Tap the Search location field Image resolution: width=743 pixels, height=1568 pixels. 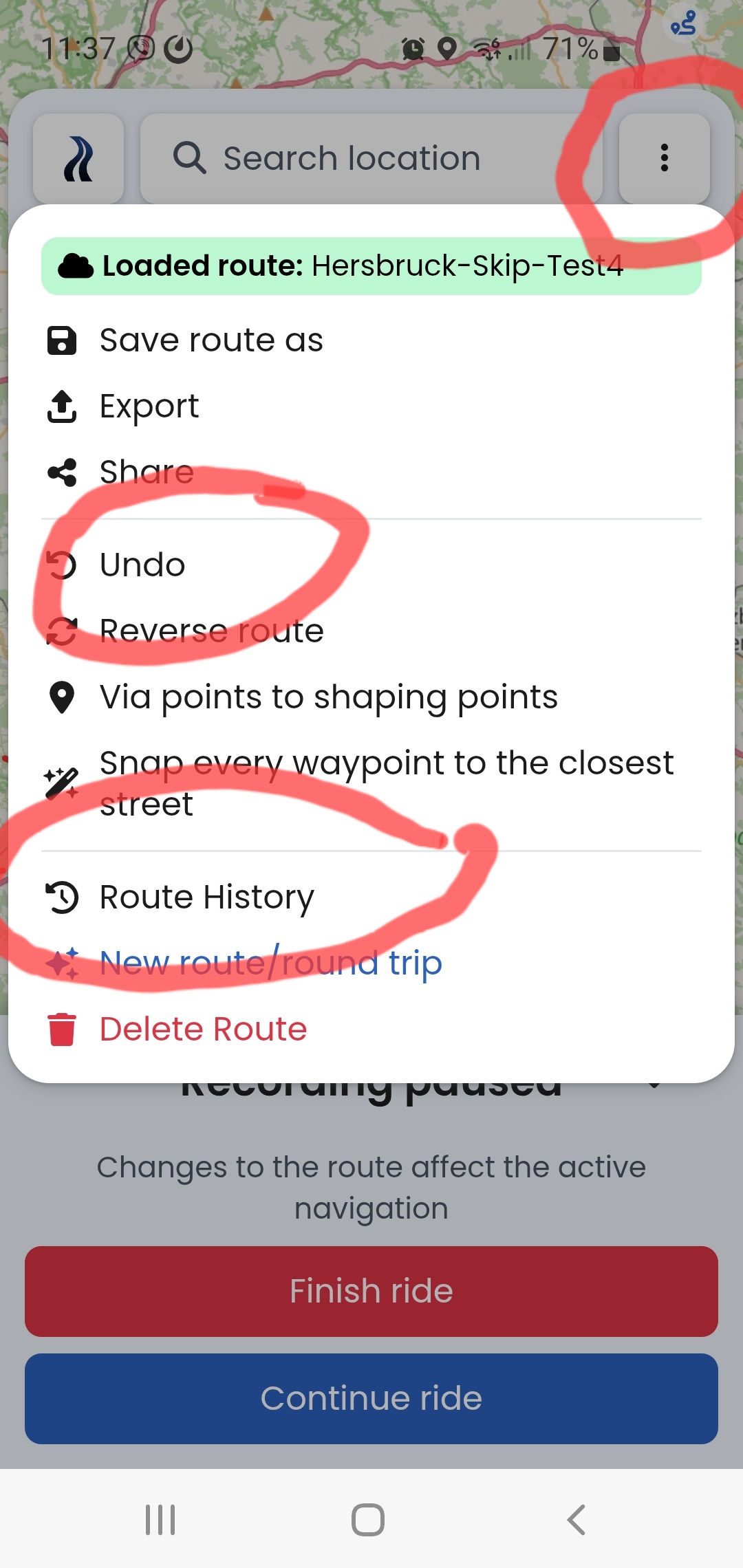(x=371, y=158)
